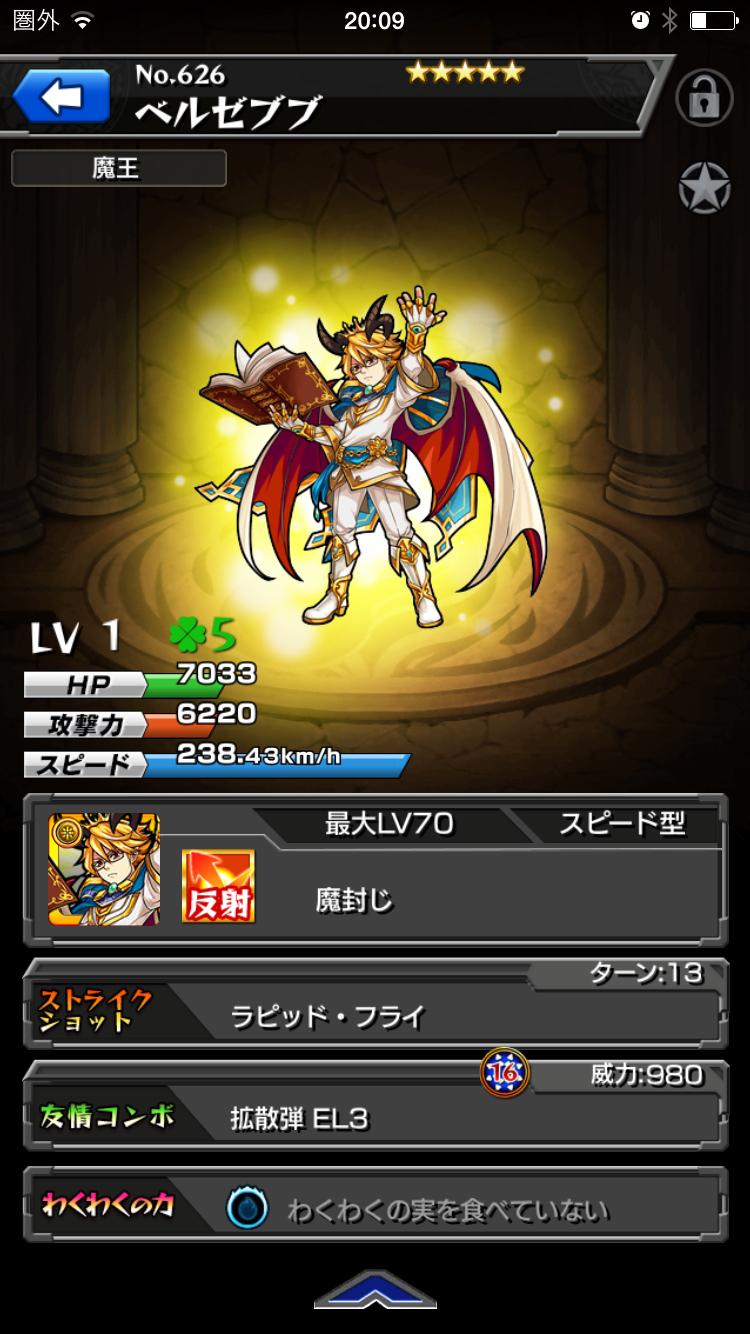The height and width of the screenshot is (1334, 750).
Task: Toggle the lock icon for ベルゼブブ
Action: pyautogui.click(x=704, y=98)
